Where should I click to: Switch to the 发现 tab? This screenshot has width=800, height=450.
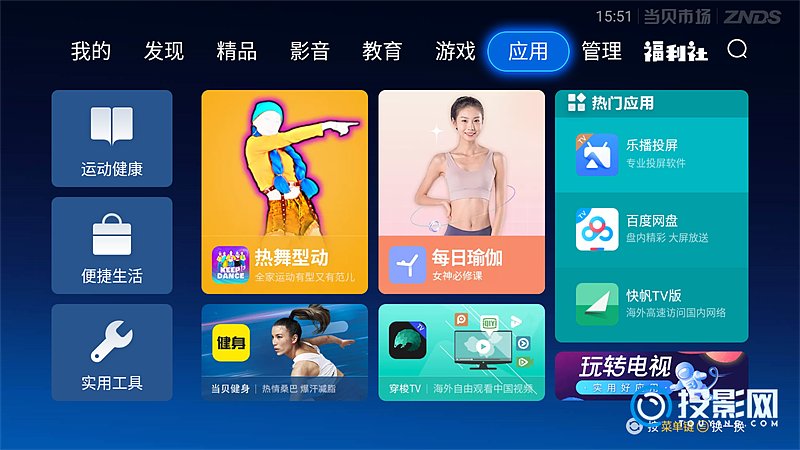pos(164,51)
